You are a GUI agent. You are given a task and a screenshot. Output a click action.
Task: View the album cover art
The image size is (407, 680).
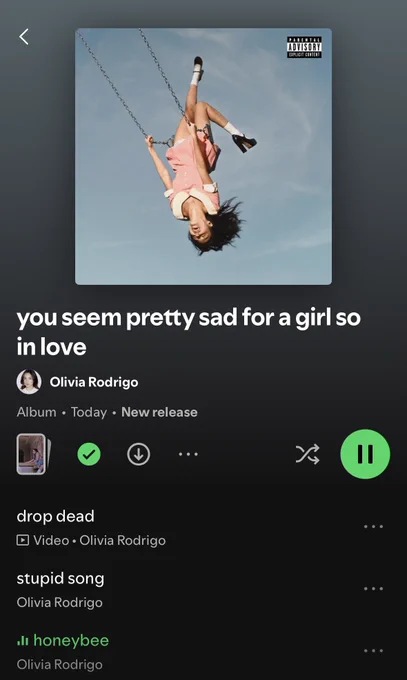[204, 157]
